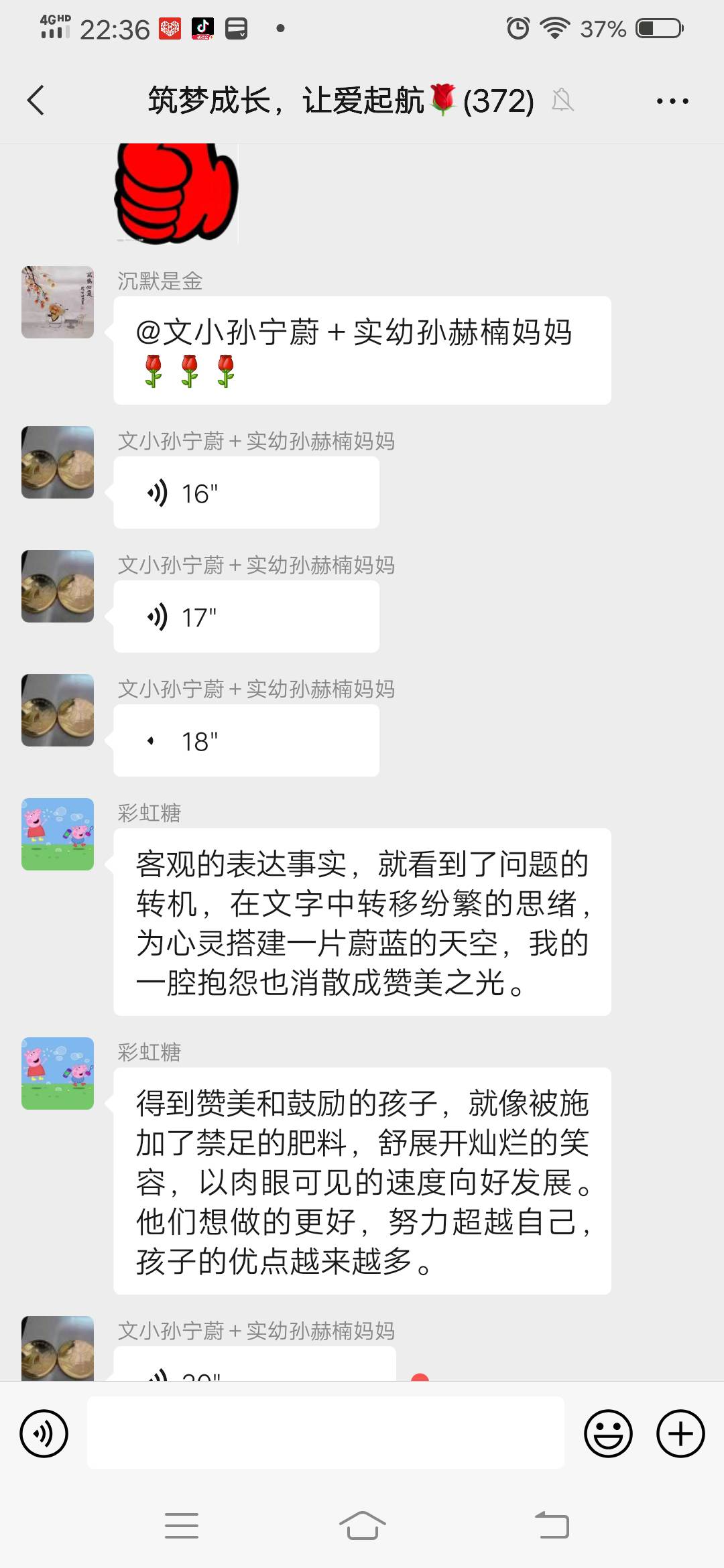
Task: Open 沉默是金's profile avatar
Action: tap(57, 302)
